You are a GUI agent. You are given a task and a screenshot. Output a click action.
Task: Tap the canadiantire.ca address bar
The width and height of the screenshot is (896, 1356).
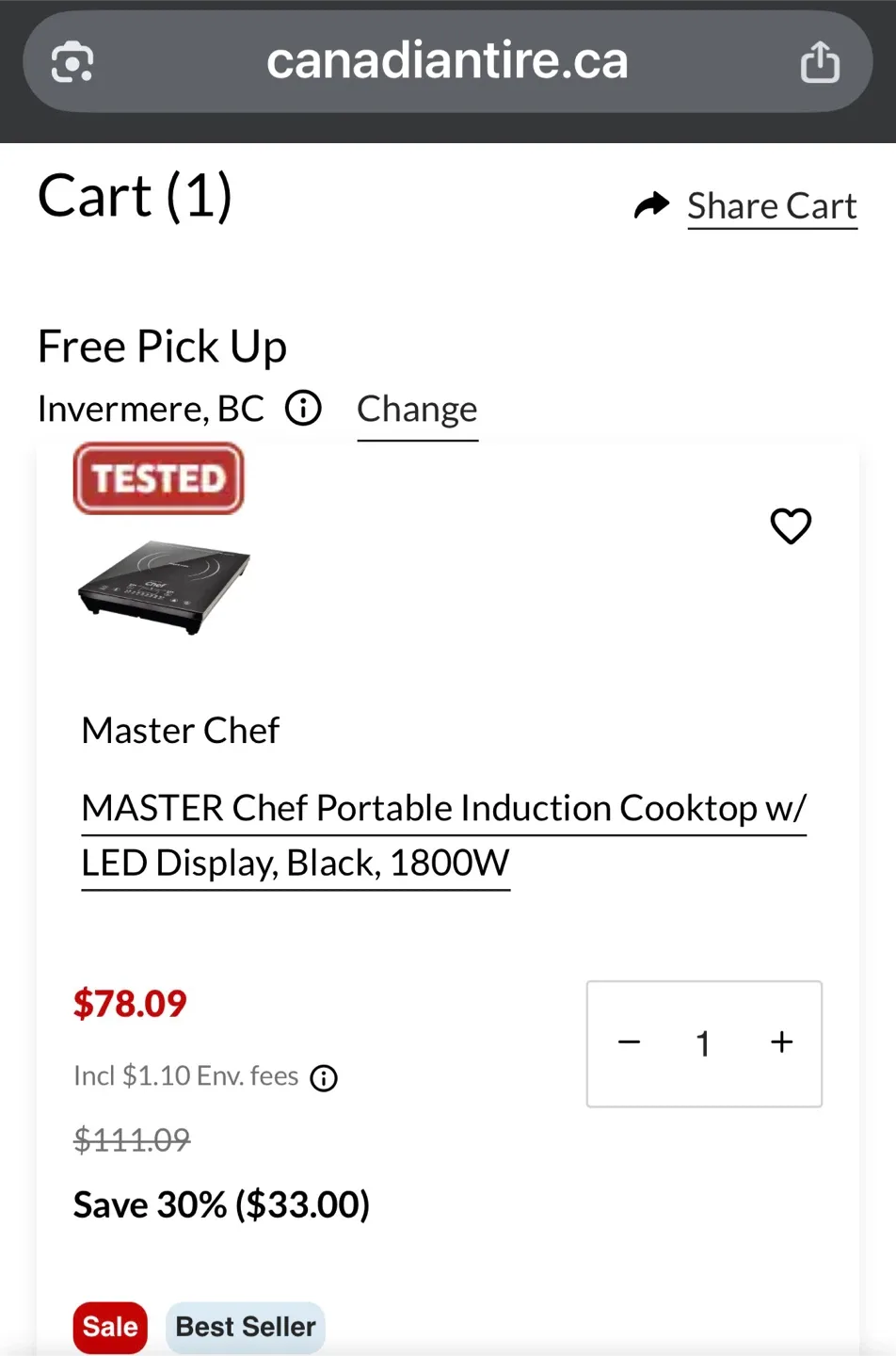(448, 60)
